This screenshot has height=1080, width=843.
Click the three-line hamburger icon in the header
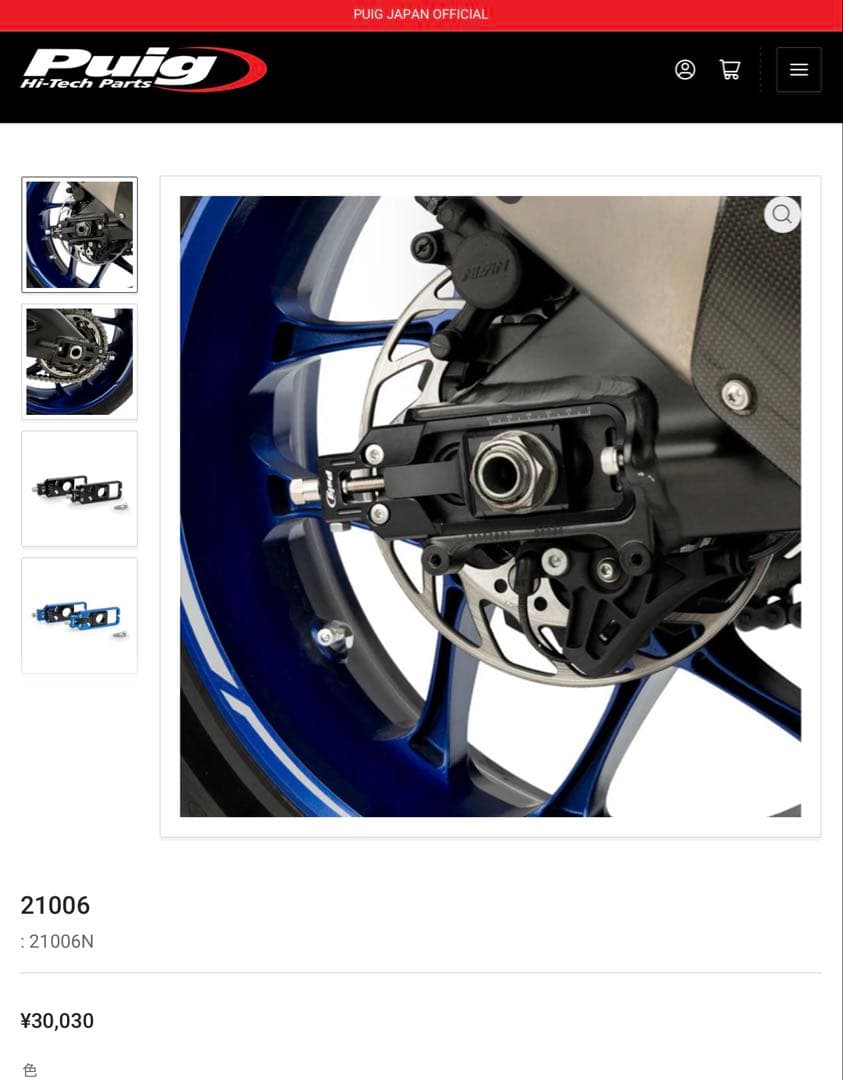pyautogui.click(x=799, y=69)
